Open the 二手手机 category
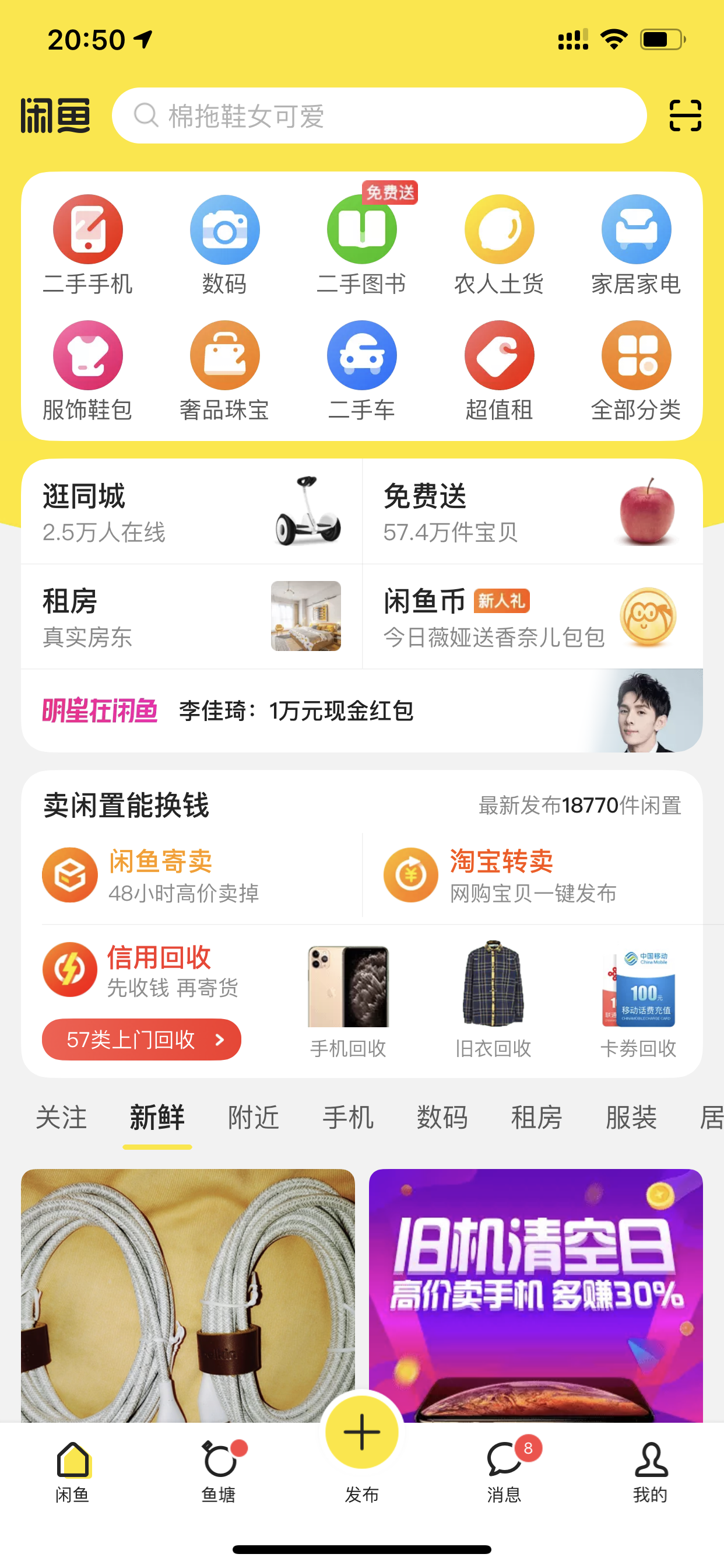Image resolution: width=724 pixels, height=1568 pixels. (x=87, y=244)
